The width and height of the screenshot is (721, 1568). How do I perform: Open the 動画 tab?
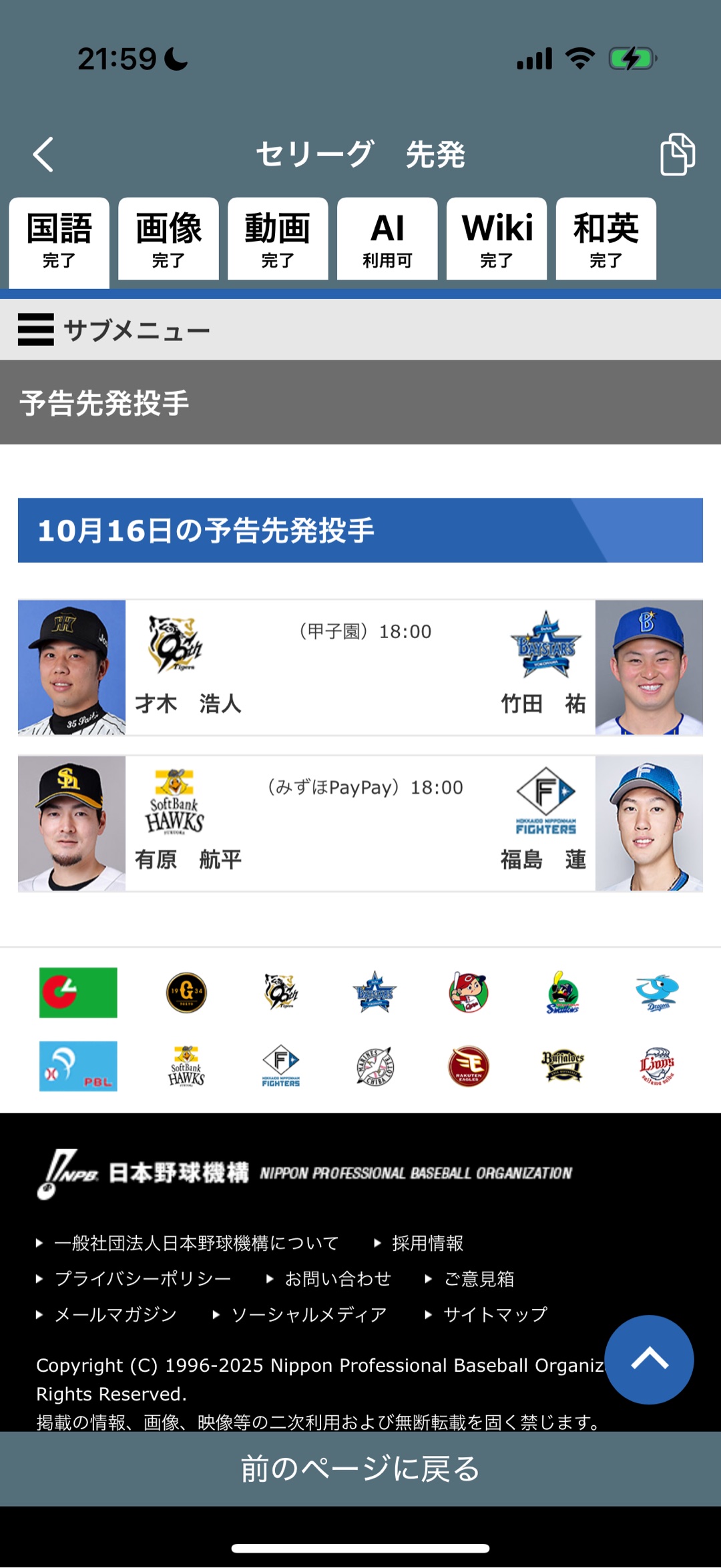tap(278, 240)
